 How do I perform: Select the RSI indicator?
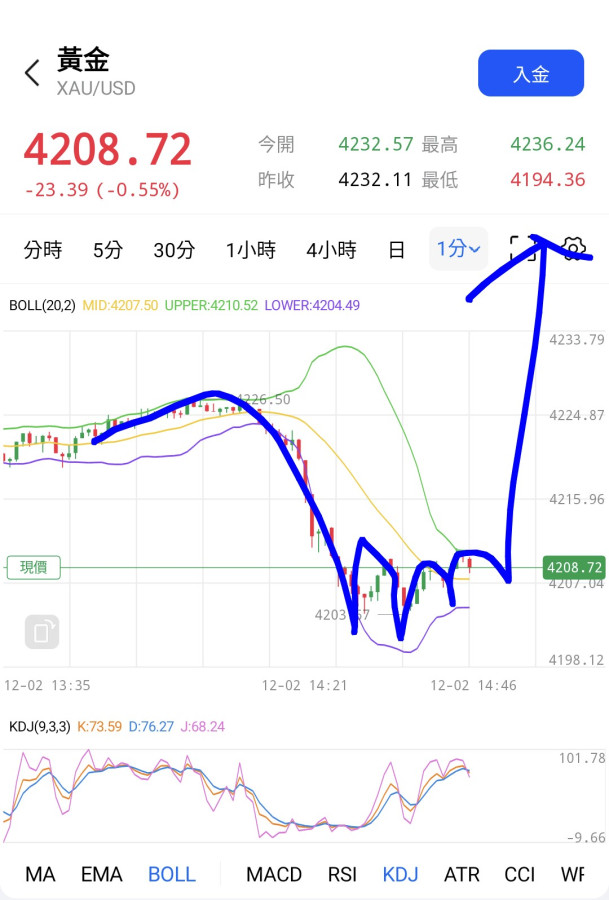342,874
